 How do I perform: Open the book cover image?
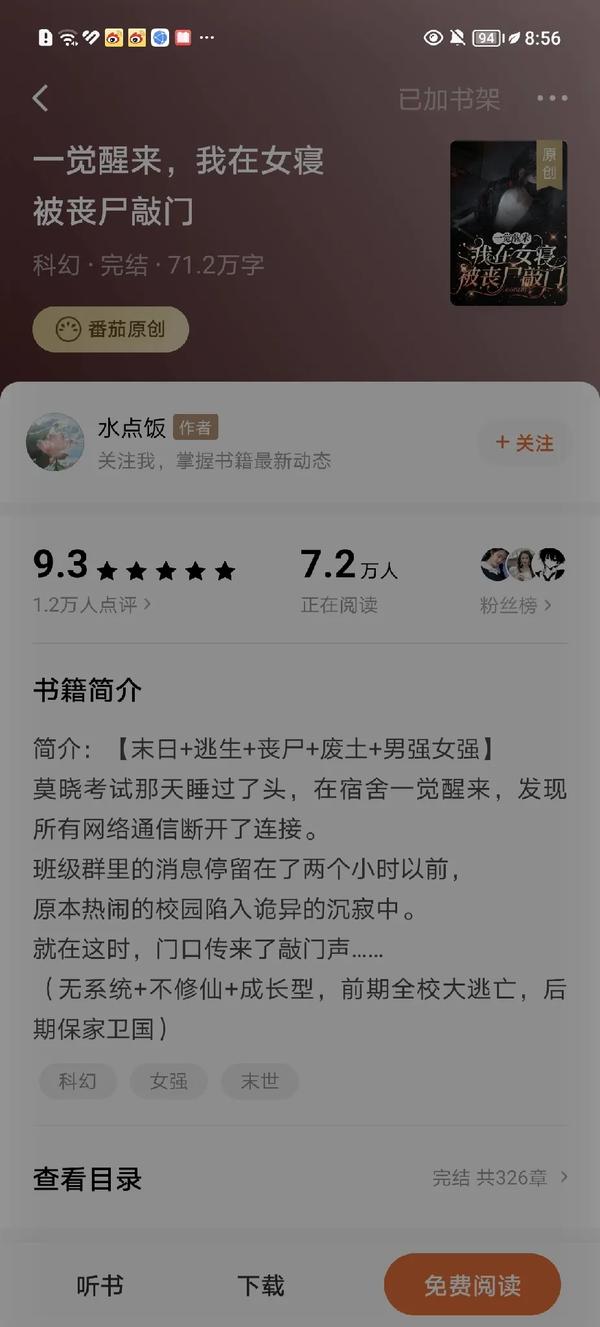click(x=508, y=222)
